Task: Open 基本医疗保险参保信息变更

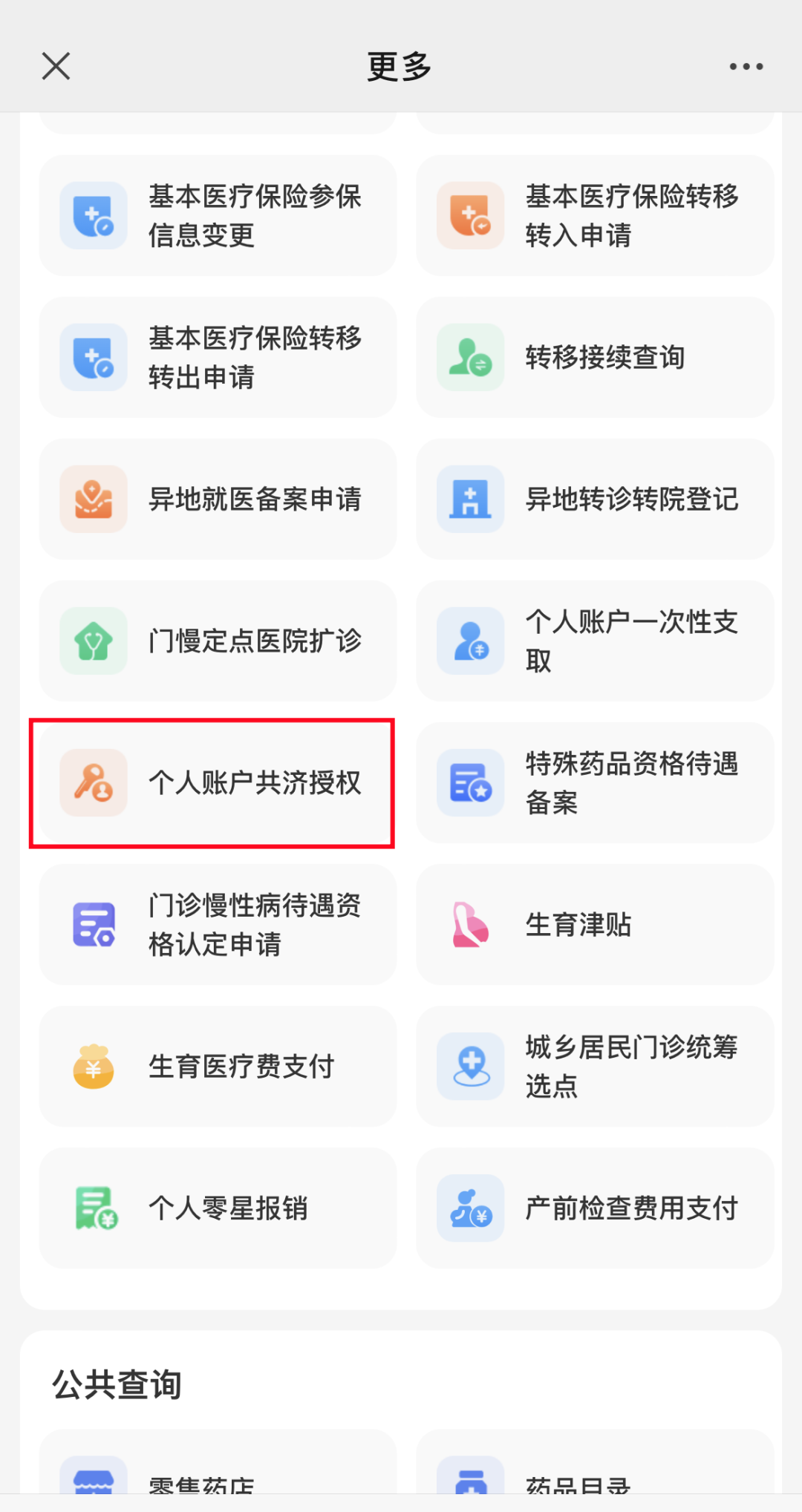Action: [218, 215]
